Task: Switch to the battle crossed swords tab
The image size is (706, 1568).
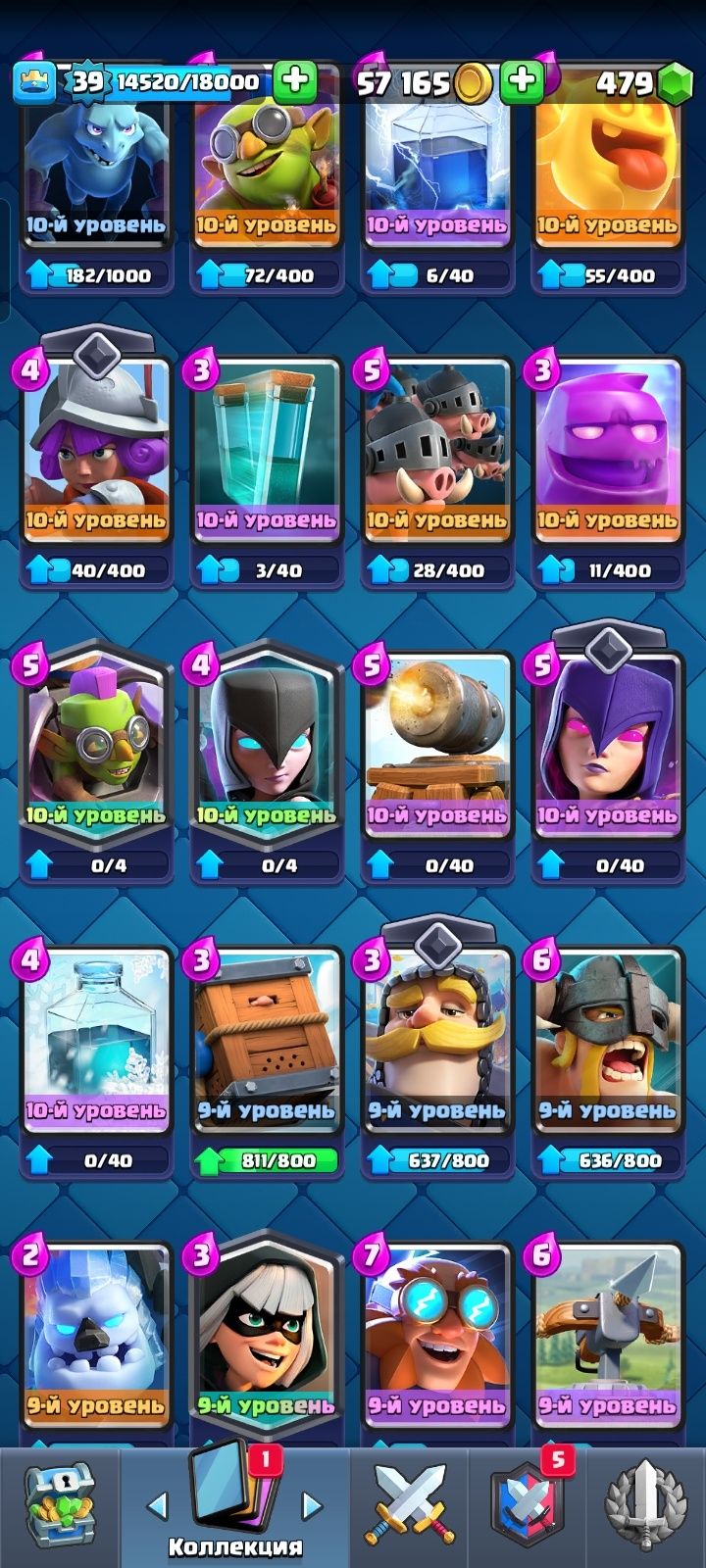Action: [x=410, y=1504]
